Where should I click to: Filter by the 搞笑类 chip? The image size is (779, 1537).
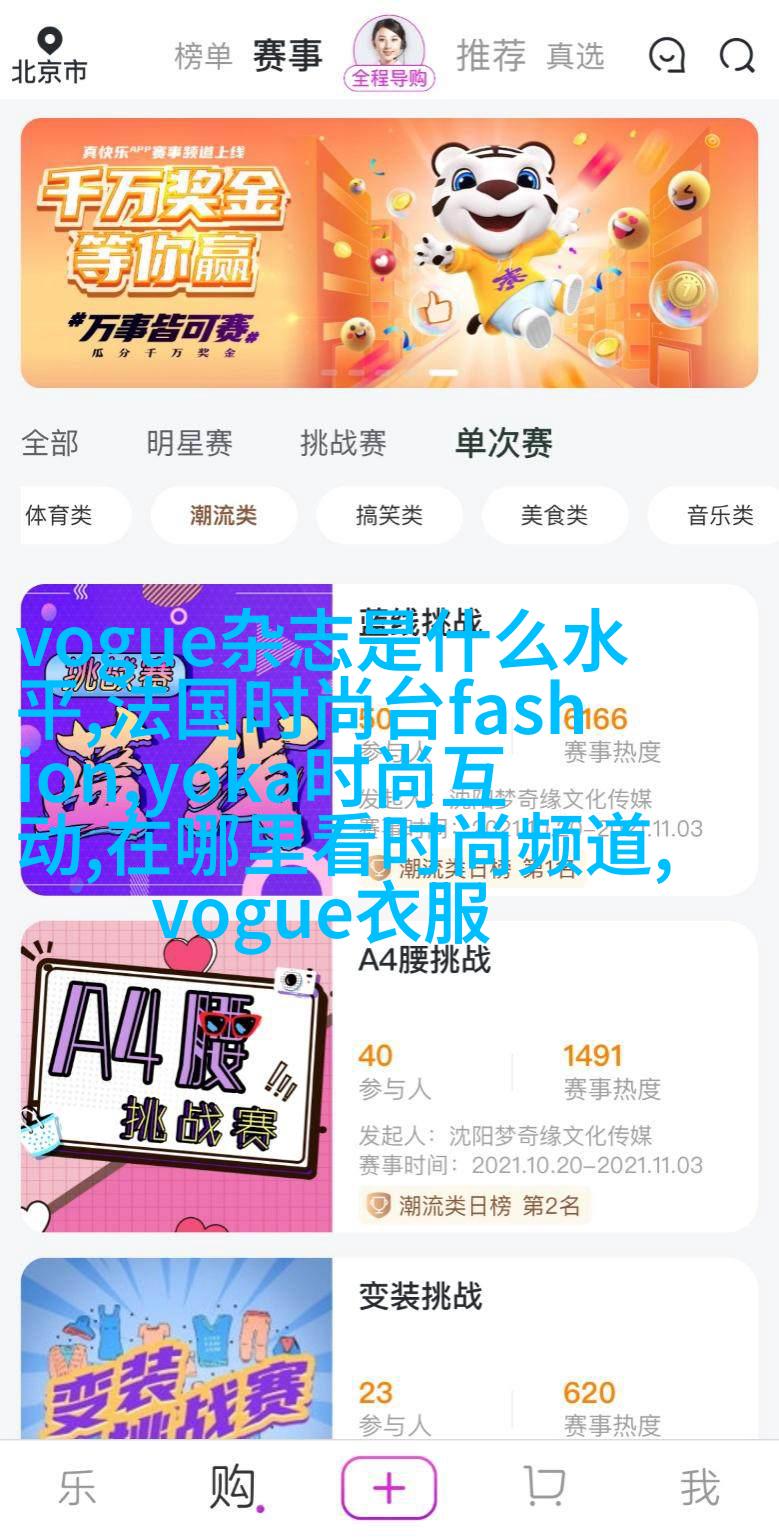point(389,516)
